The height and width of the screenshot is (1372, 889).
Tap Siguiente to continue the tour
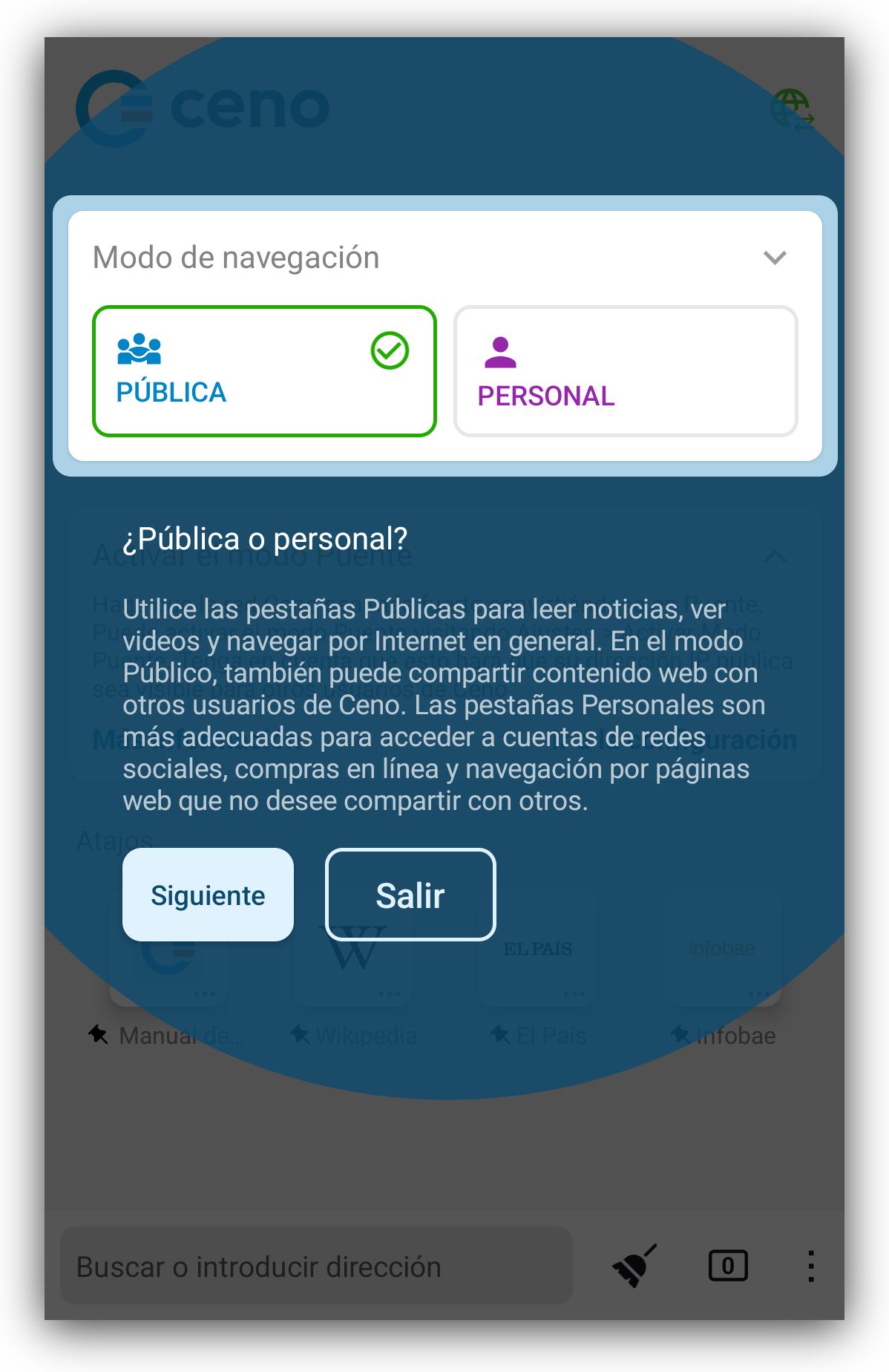[x=208, y=895]
